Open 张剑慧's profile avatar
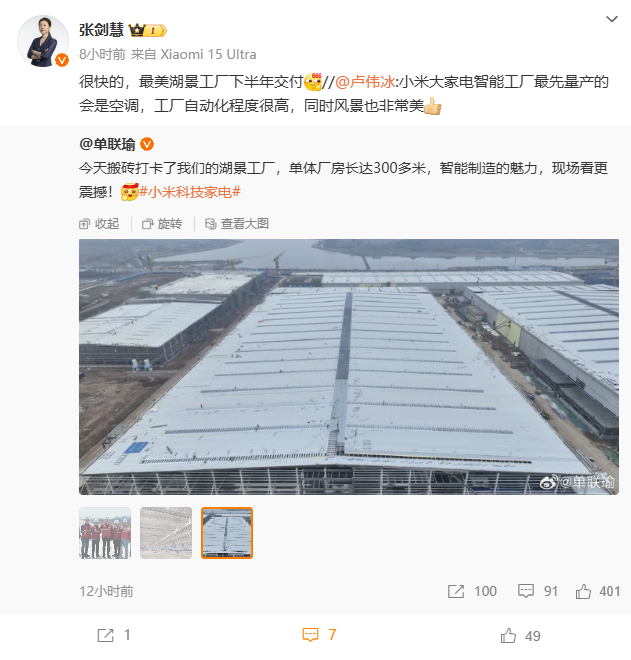This screenshot has height=660, width=631. click(41, 41)
